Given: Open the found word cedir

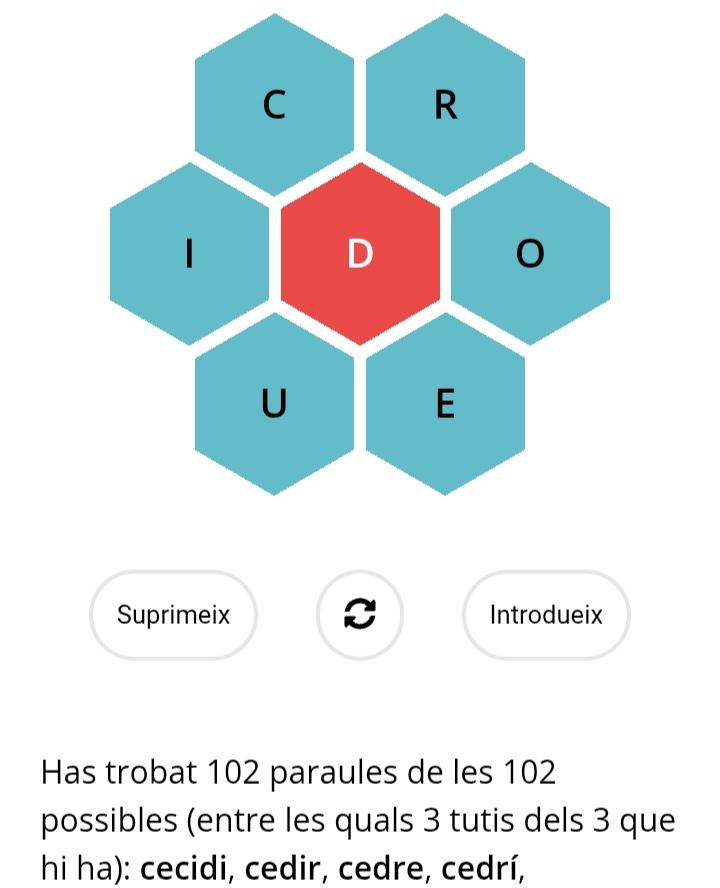Looking at the screenshot, I should click(x=283, y=868).
